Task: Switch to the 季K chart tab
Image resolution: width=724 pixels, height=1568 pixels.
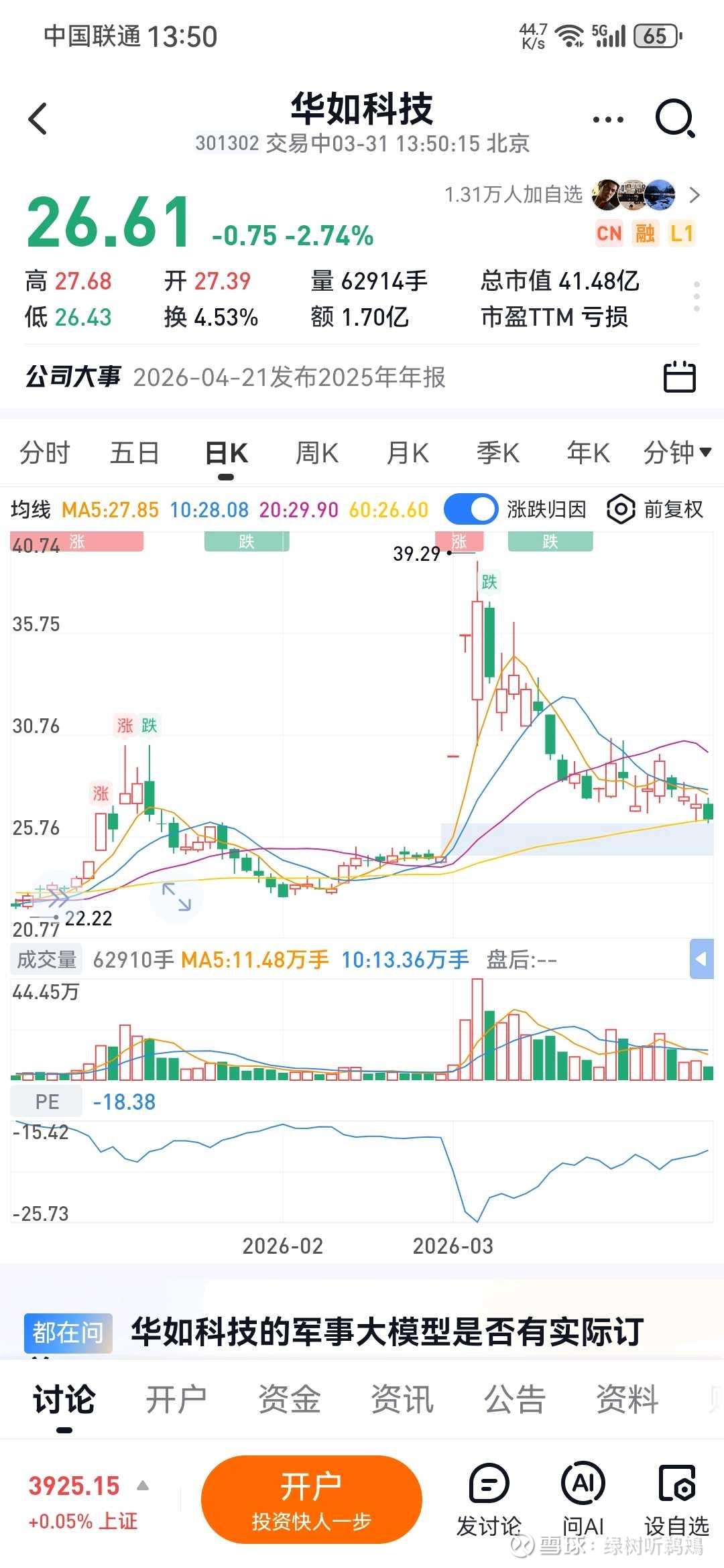Action: click(497, 453)
